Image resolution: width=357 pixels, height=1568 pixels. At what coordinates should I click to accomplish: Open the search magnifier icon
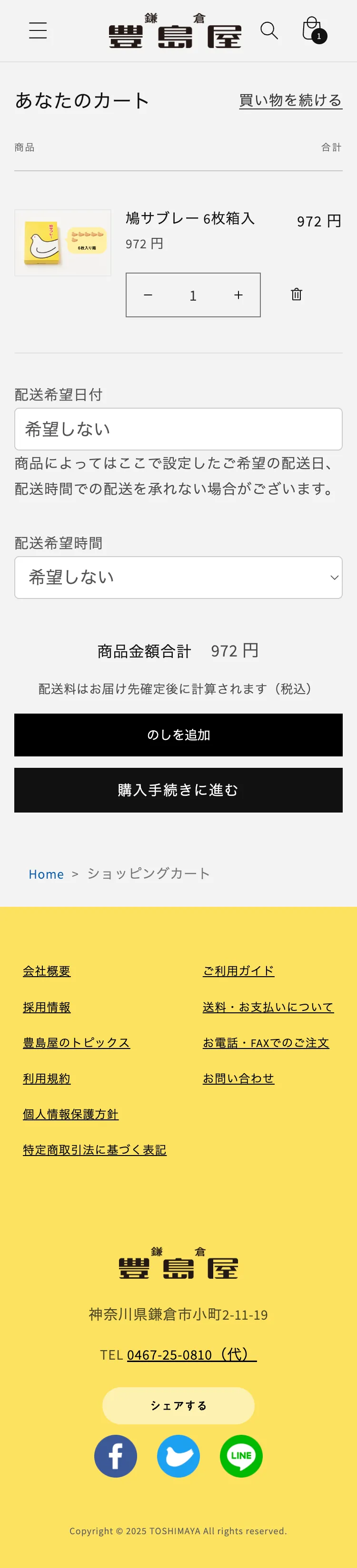[x=268, y=30]
